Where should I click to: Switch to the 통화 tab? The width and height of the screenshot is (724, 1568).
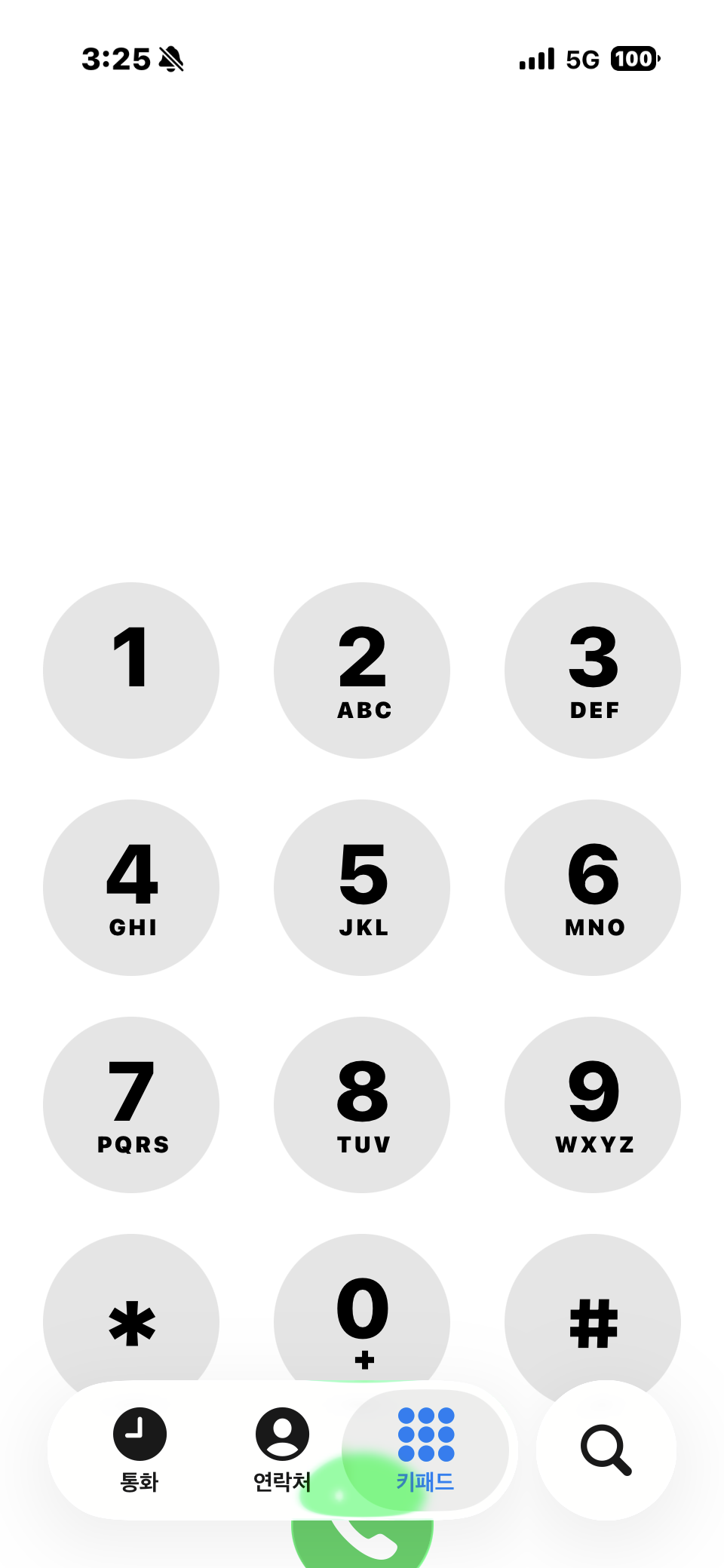tap(140, 1450)
